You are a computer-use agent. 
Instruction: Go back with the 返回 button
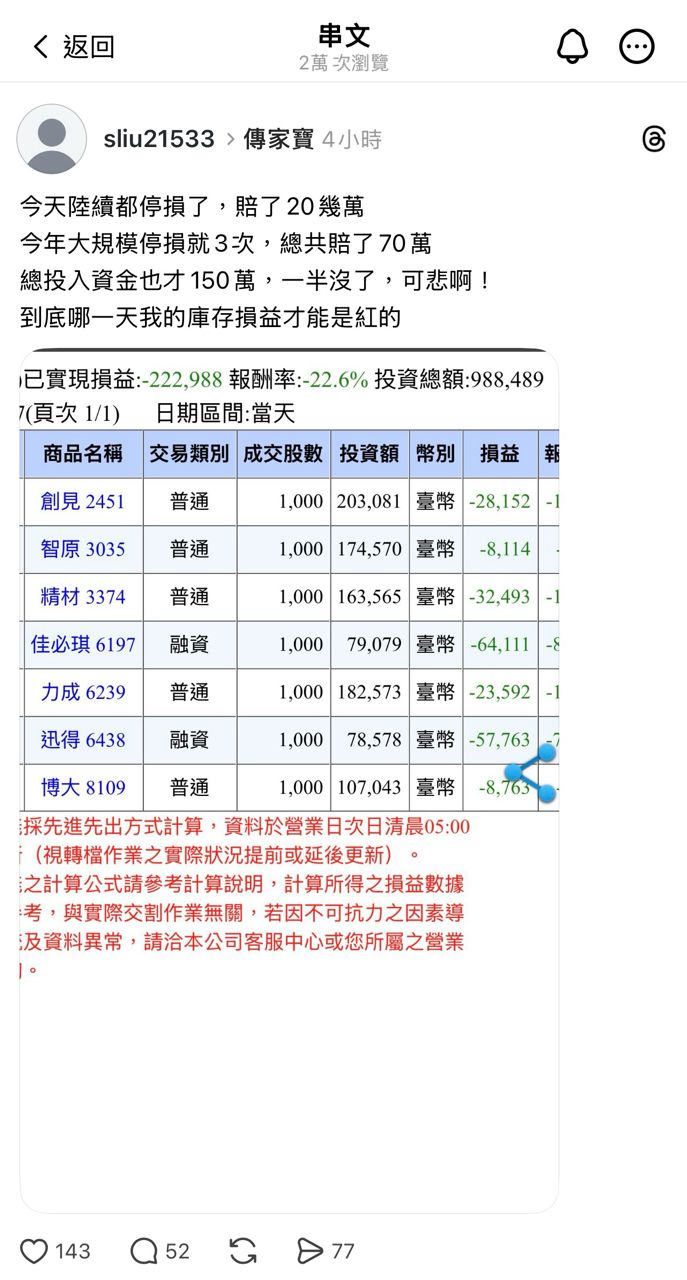pyautogui.click(x=74, y=46)
